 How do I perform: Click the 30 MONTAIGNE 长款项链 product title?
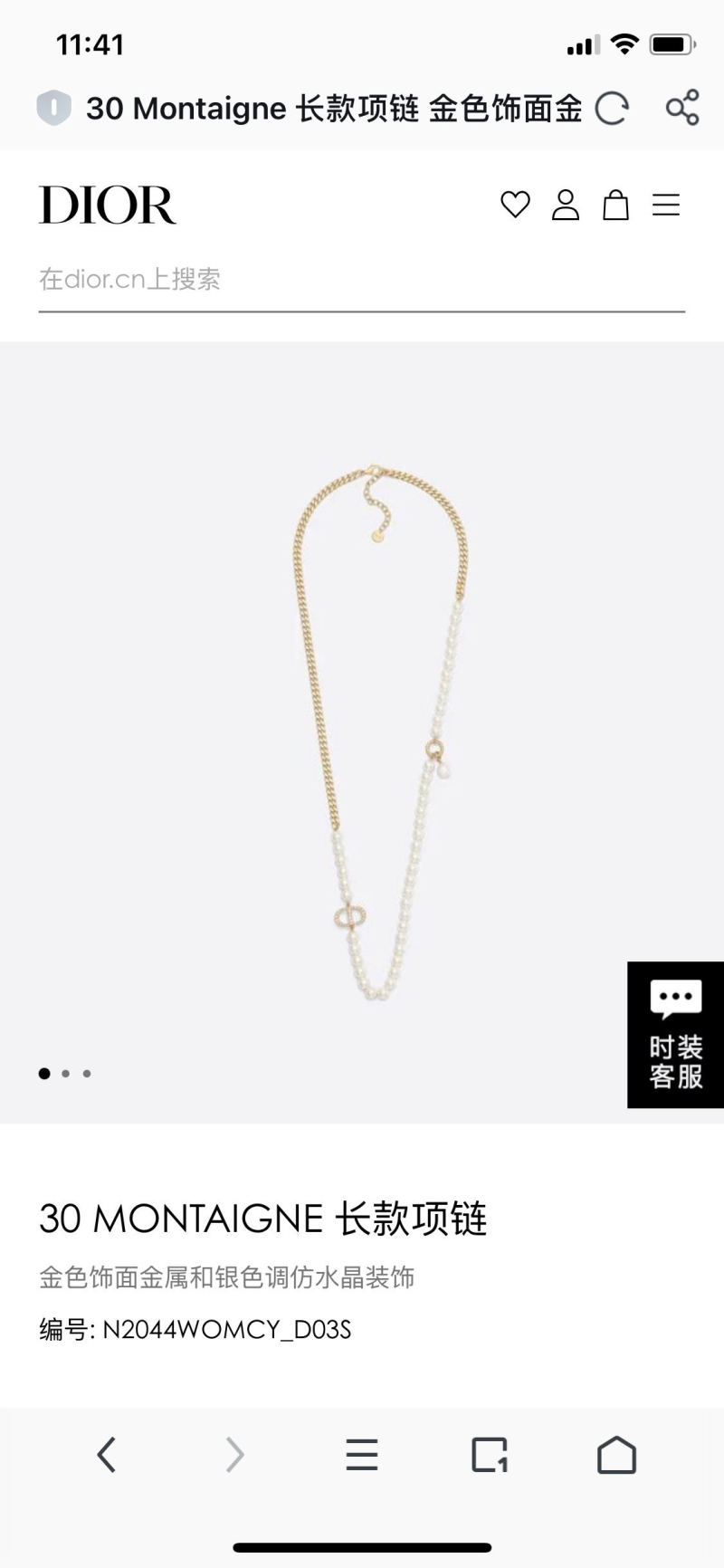(262, 1219)
